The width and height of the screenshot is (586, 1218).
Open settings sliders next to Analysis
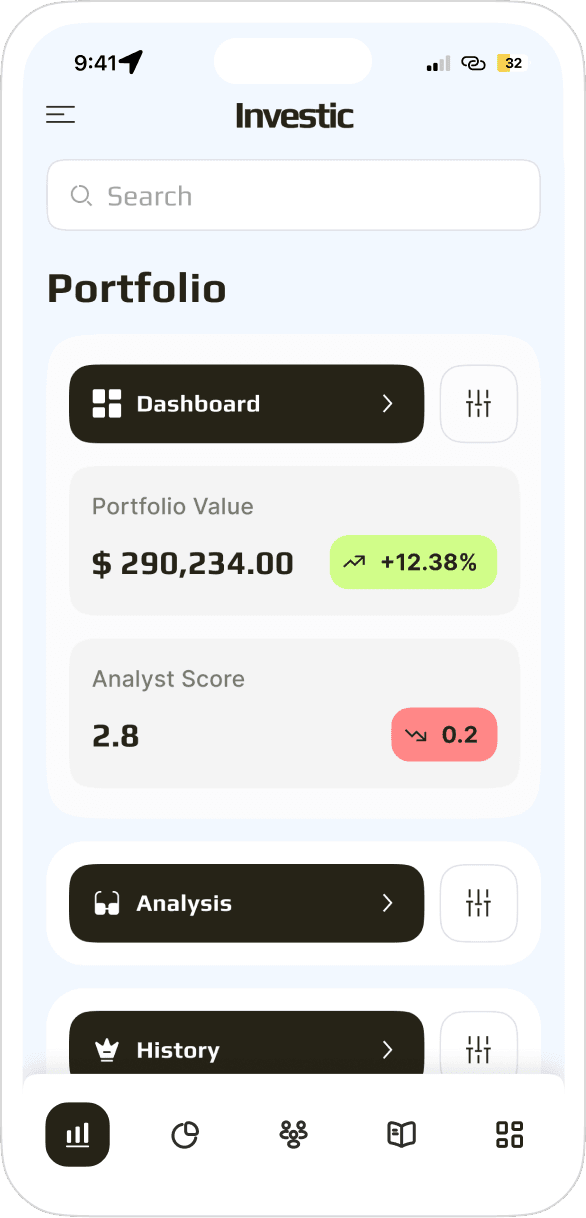[479, 903]
